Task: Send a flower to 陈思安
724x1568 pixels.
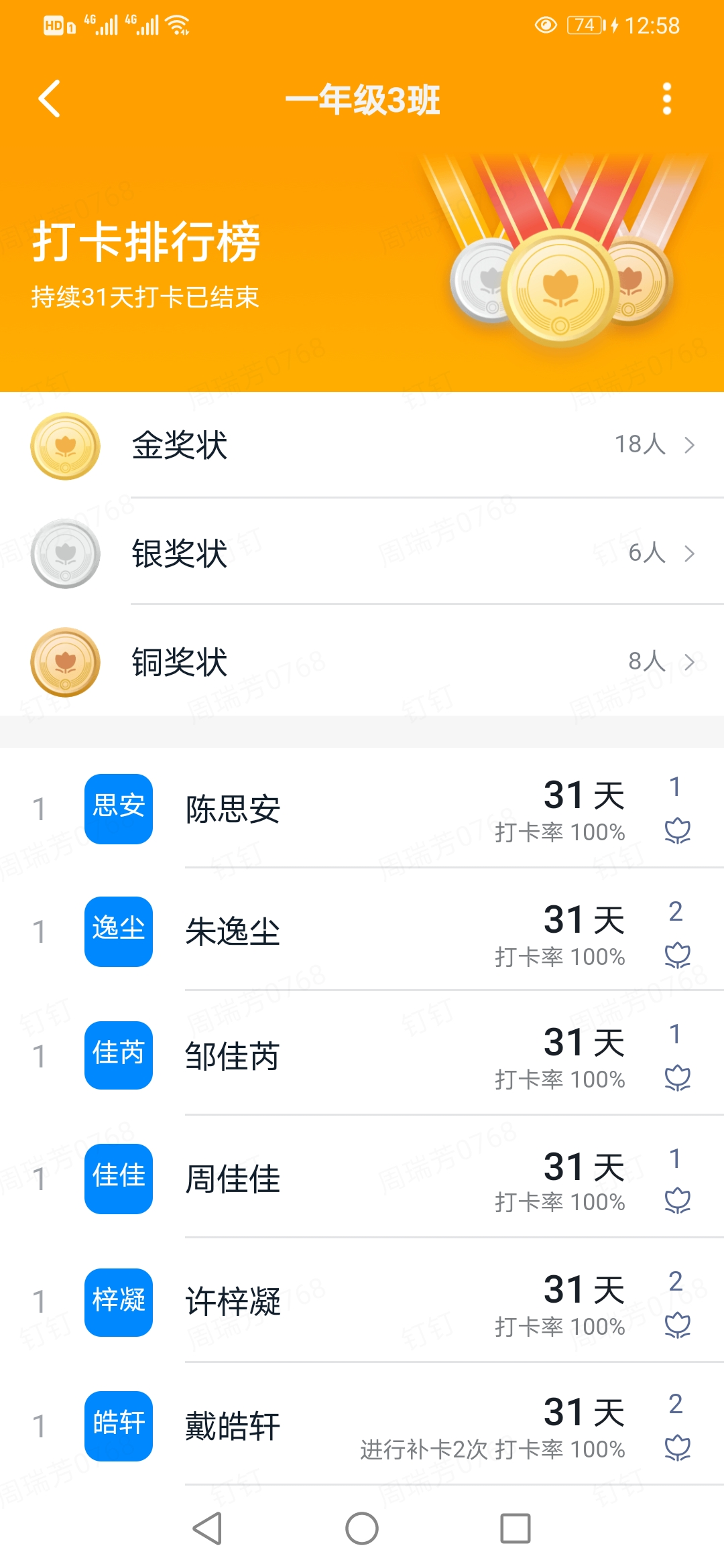Action: tap(677, 831)
